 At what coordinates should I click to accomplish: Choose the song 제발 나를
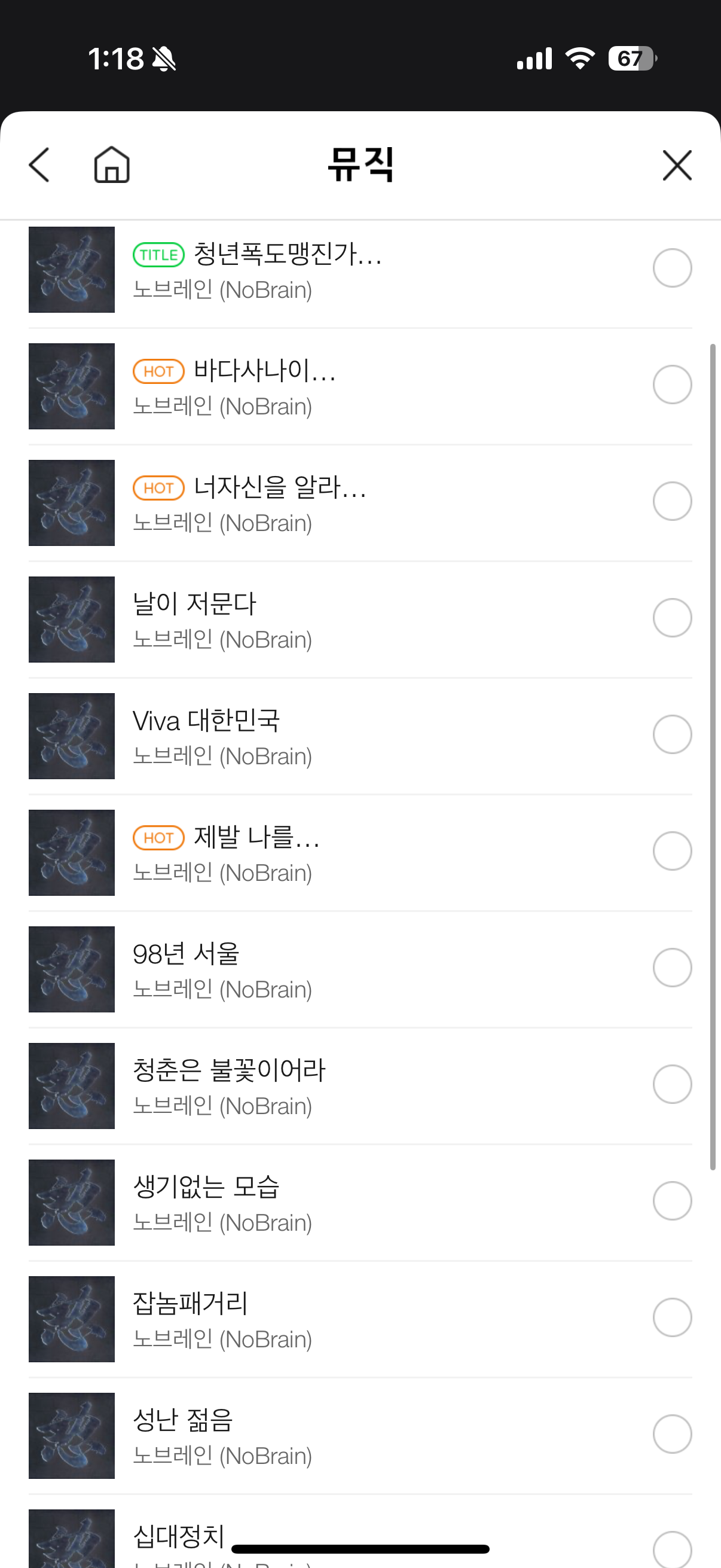[672, 851]
